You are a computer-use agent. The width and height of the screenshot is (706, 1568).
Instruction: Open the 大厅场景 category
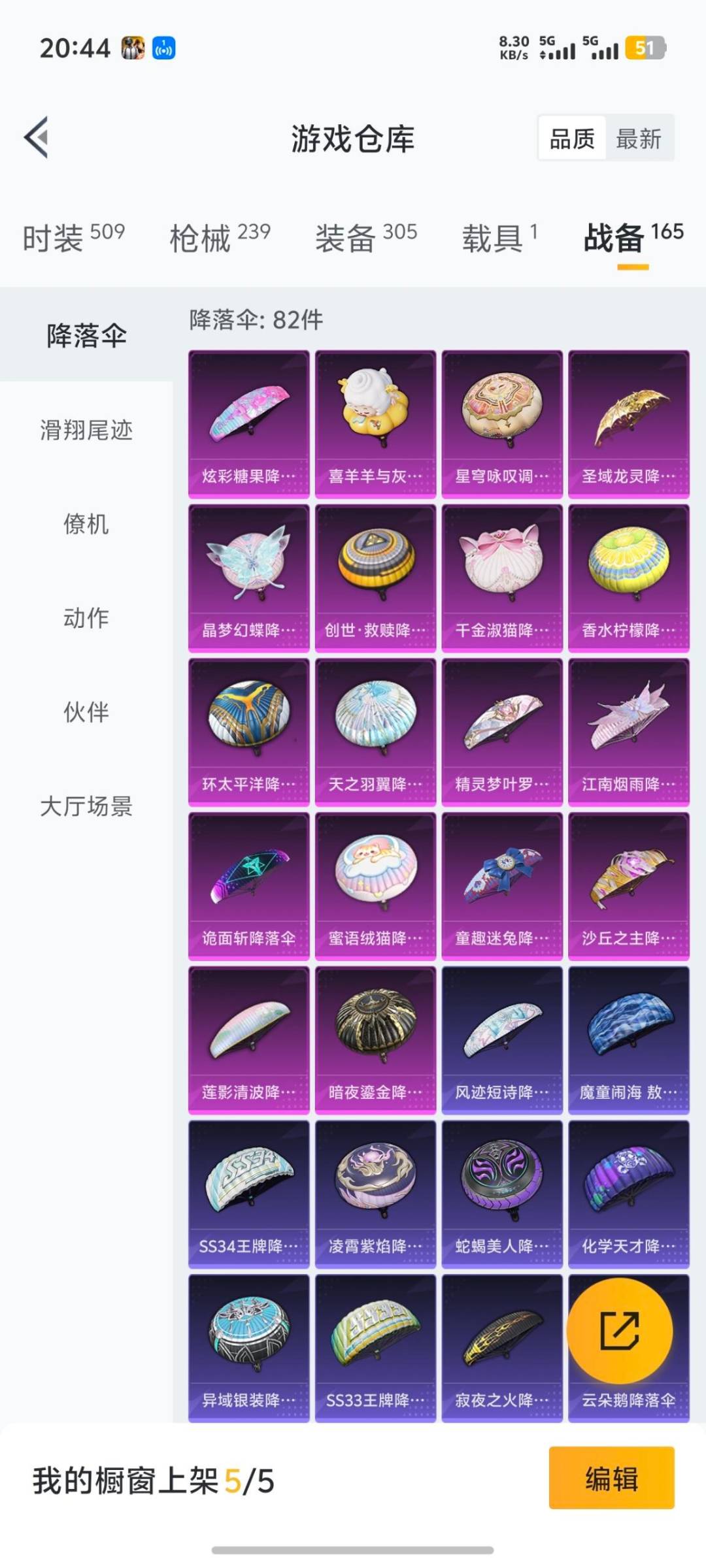87,808
